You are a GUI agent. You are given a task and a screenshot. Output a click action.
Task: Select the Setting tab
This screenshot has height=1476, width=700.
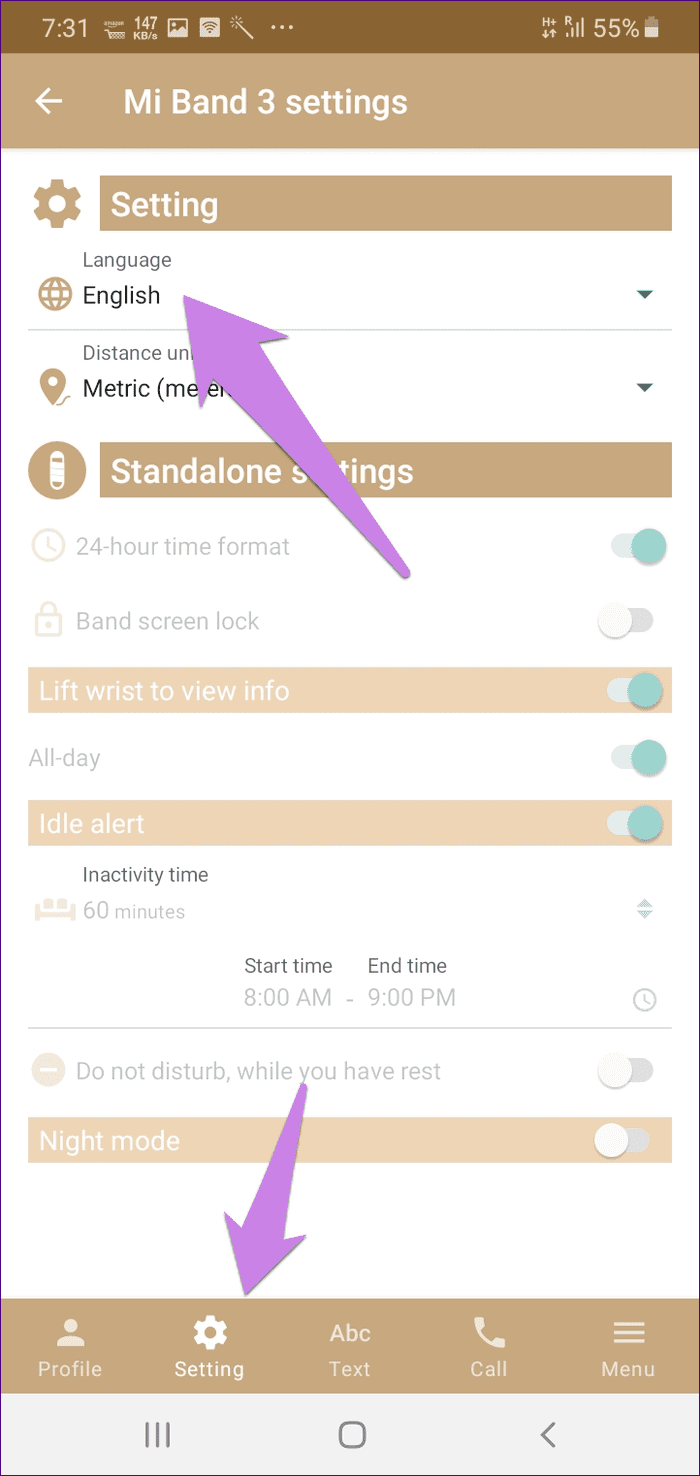(209, 1347)
